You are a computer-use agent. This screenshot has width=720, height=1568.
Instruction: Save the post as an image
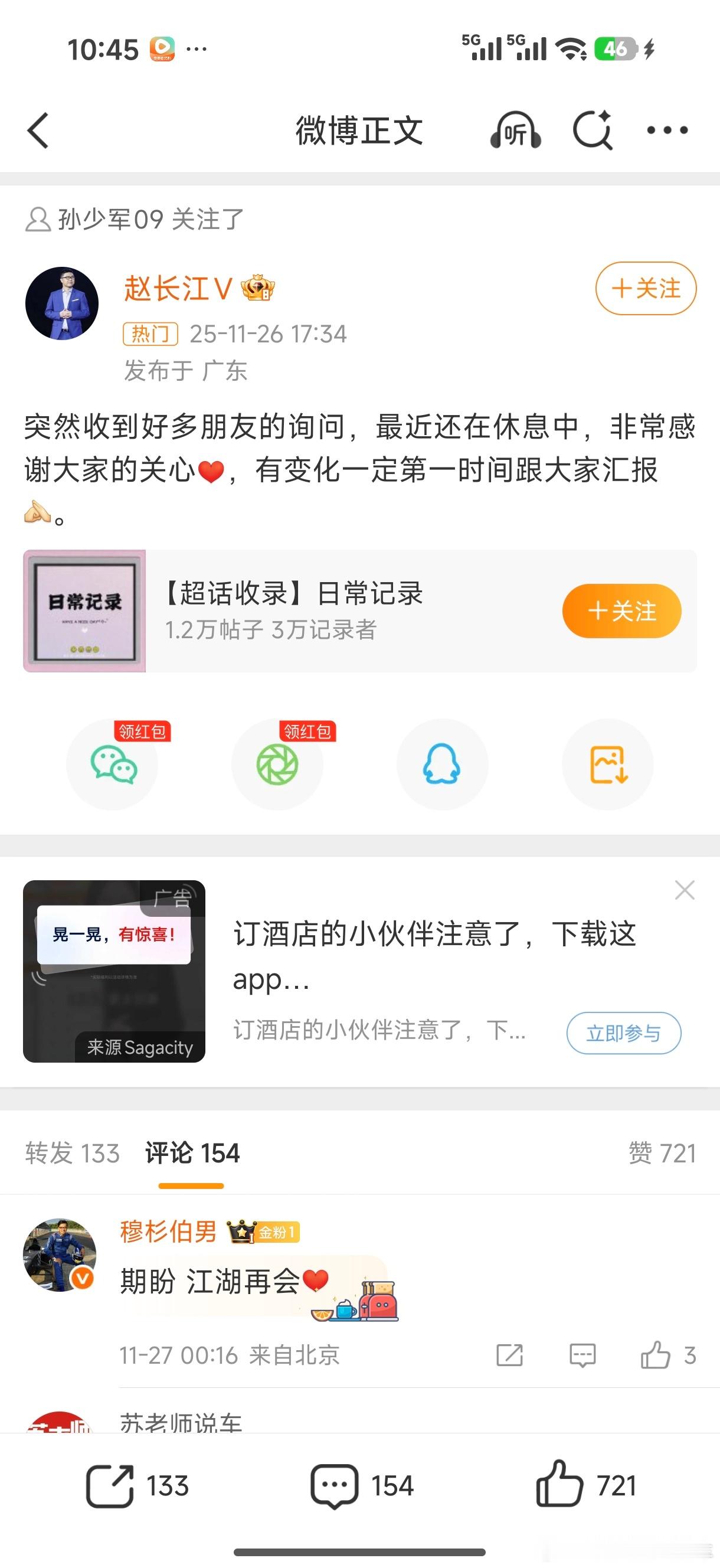click(607, 765)
